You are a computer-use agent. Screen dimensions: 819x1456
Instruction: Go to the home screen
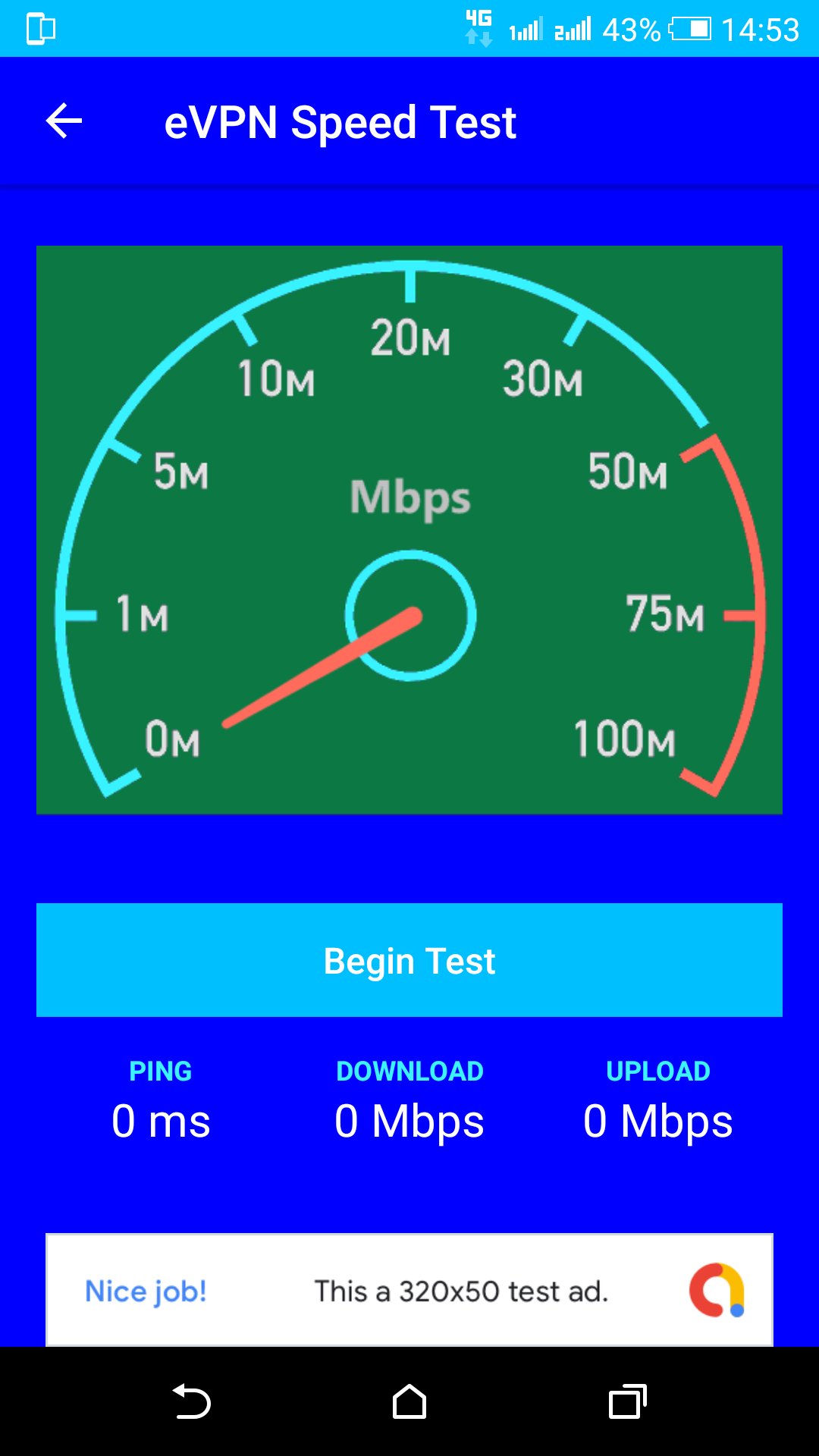tap(409, 1401)
